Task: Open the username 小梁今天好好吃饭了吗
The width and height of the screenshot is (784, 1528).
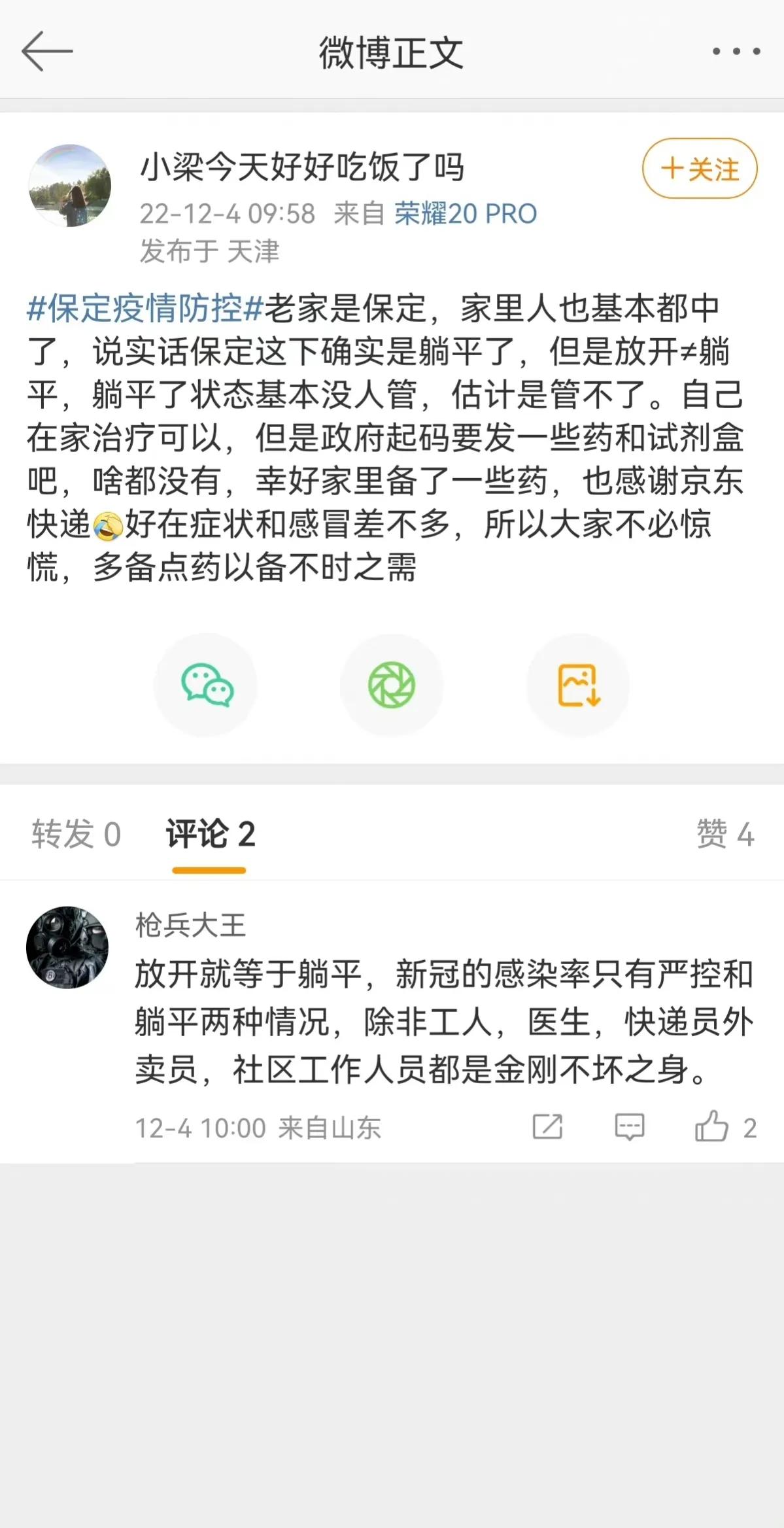Action: (x=302, y=167)
